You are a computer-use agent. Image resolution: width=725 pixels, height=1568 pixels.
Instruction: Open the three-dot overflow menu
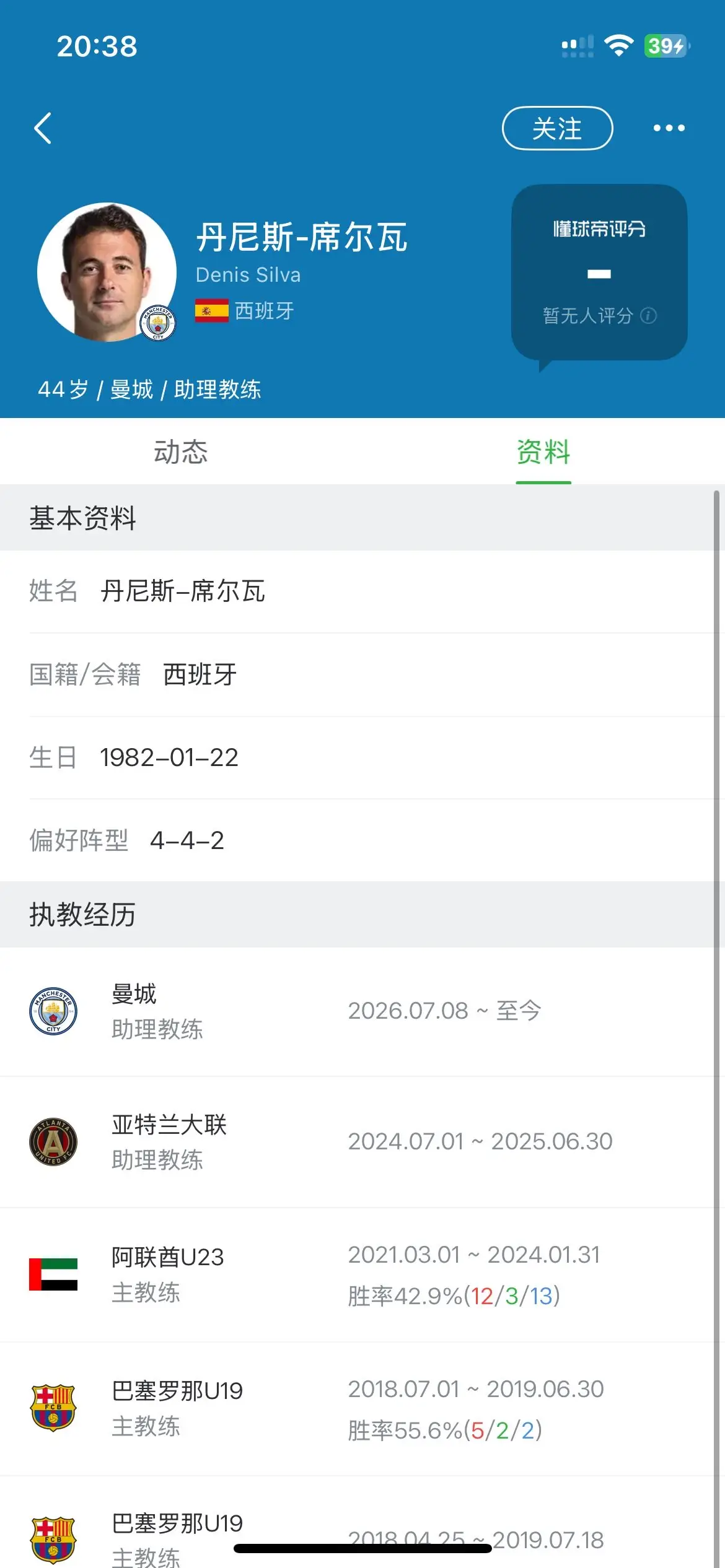click(669, 128)
